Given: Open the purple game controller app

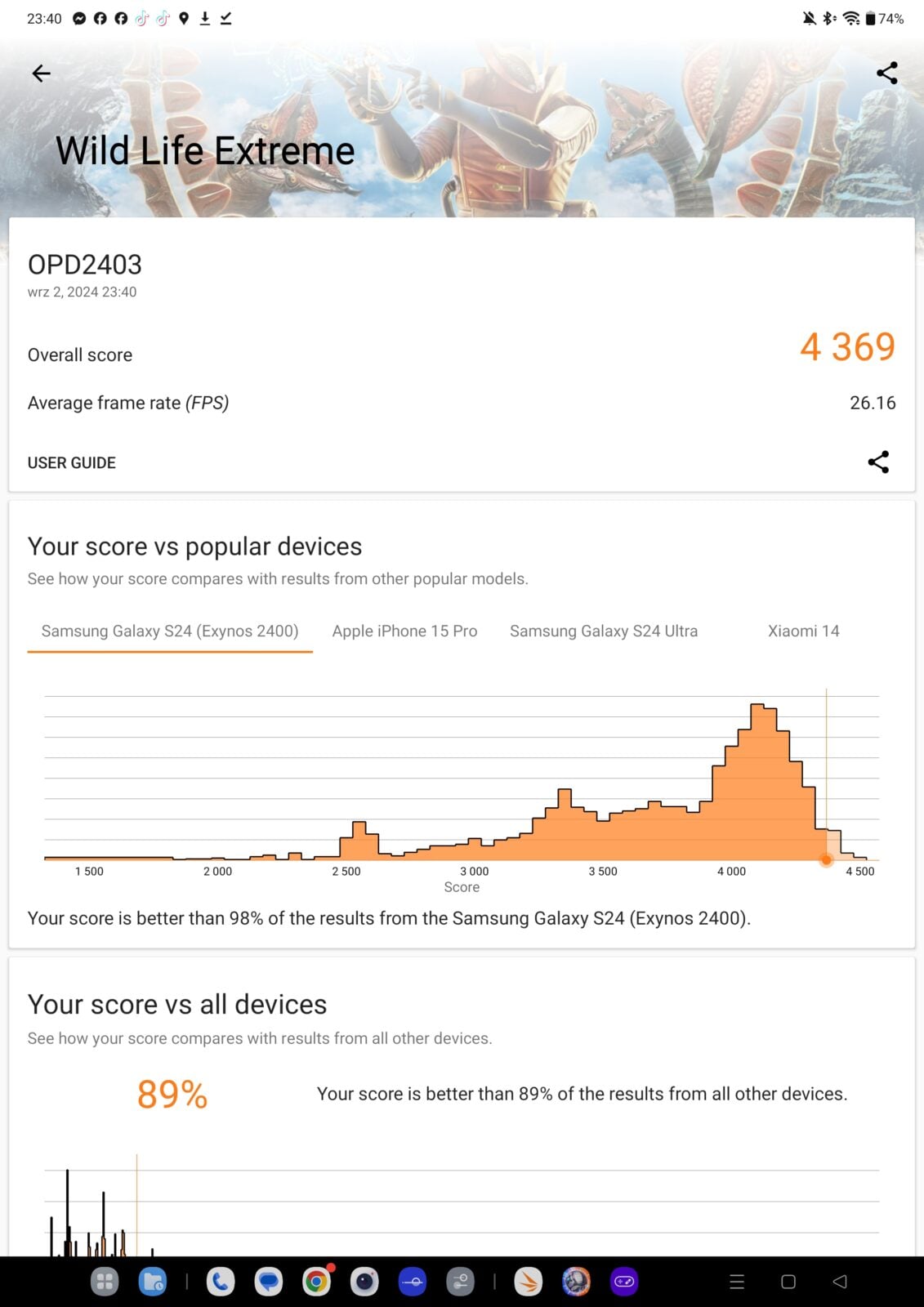Looking at the screenshot, I should 624,1282.
